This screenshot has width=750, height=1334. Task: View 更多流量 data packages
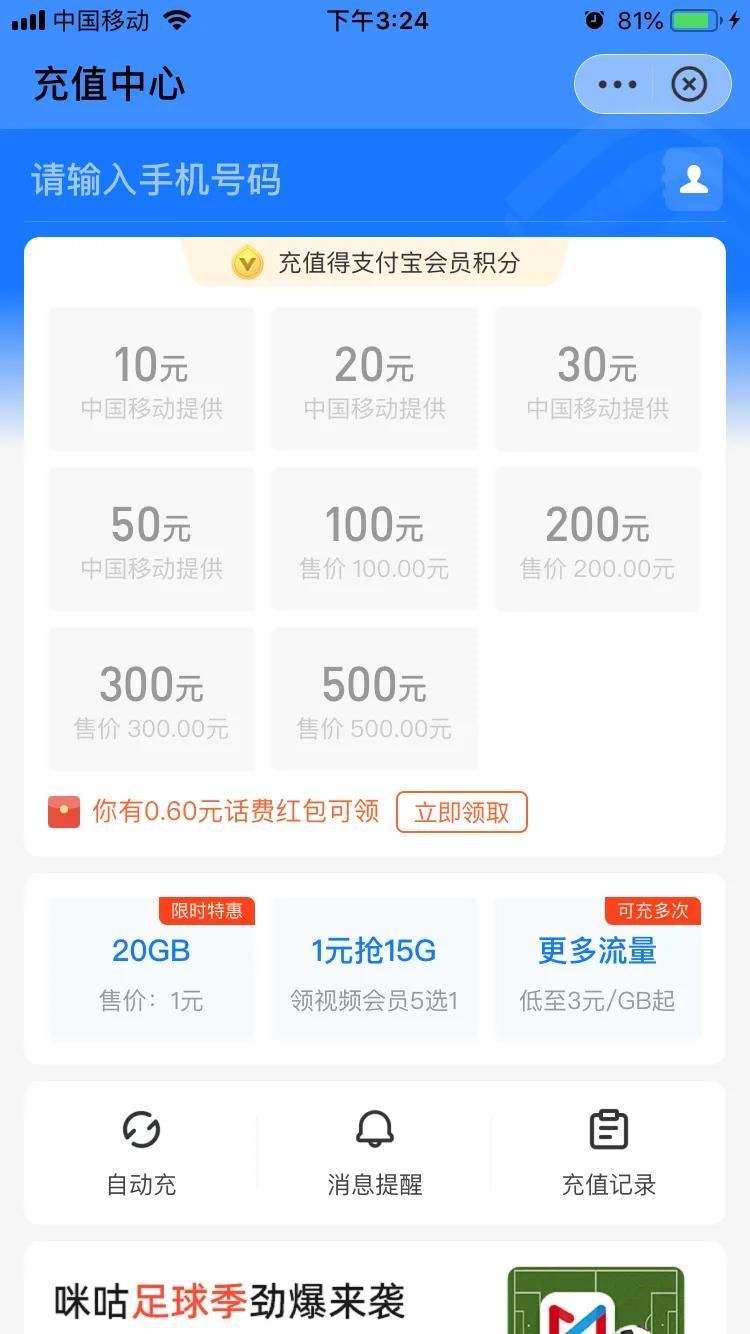pos(597,970)
